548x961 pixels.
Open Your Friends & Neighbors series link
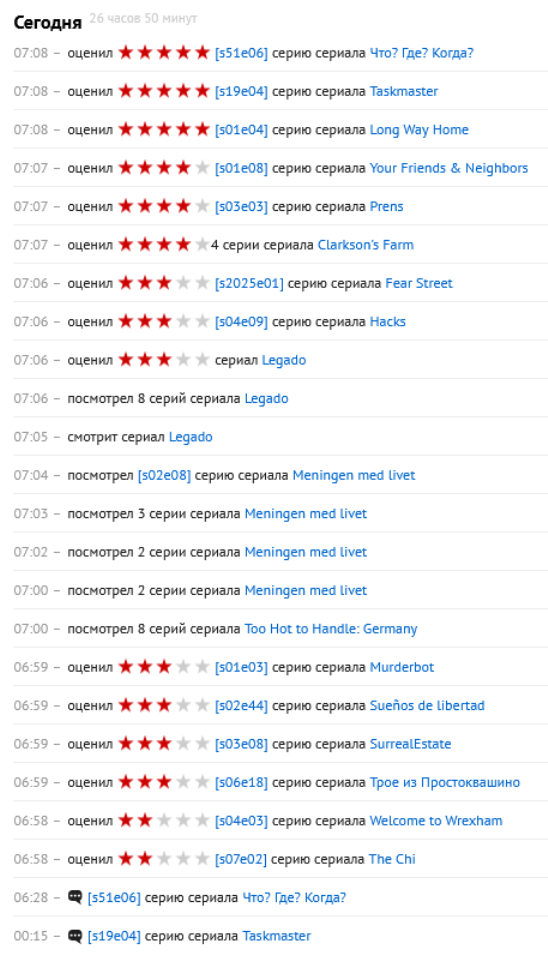coord(449,168)
